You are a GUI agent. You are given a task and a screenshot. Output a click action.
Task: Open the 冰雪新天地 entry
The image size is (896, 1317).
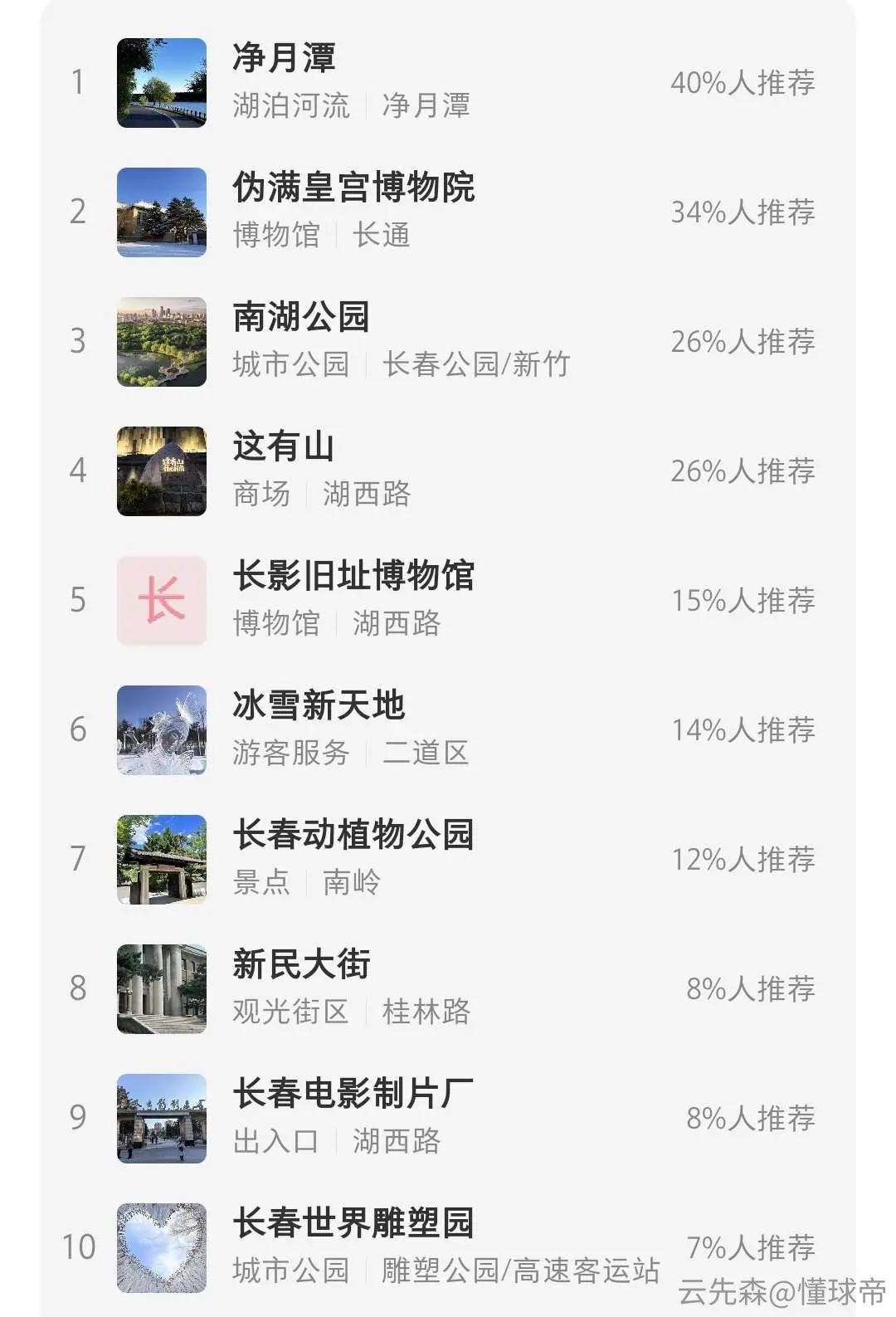(448, 729)
